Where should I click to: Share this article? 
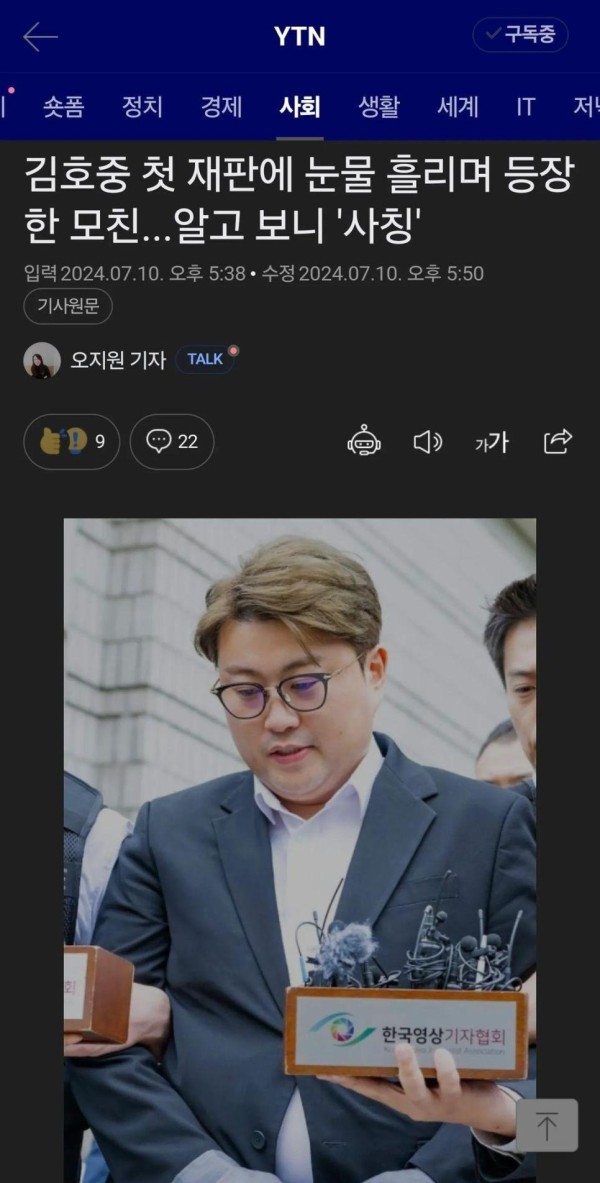tap(557, 441)
